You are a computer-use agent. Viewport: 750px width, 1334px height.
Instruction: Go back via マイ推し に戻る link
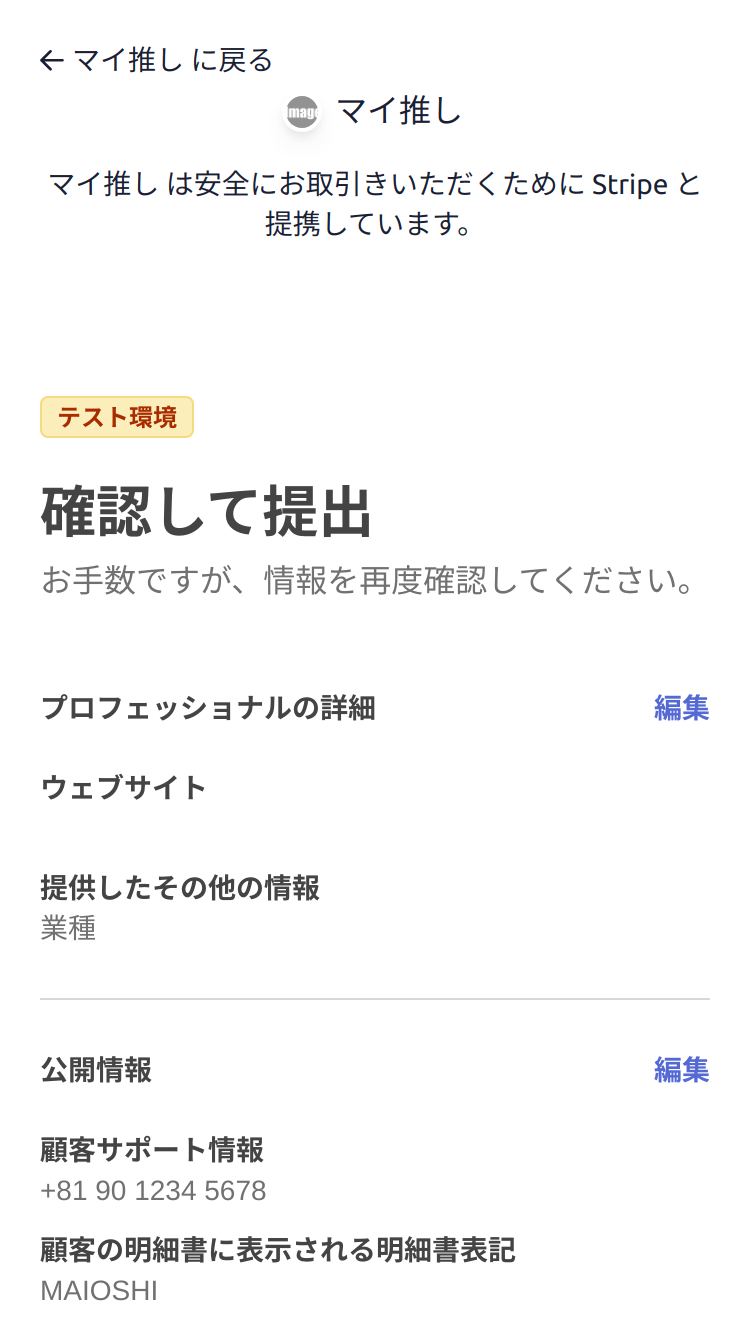pos(156,60)
